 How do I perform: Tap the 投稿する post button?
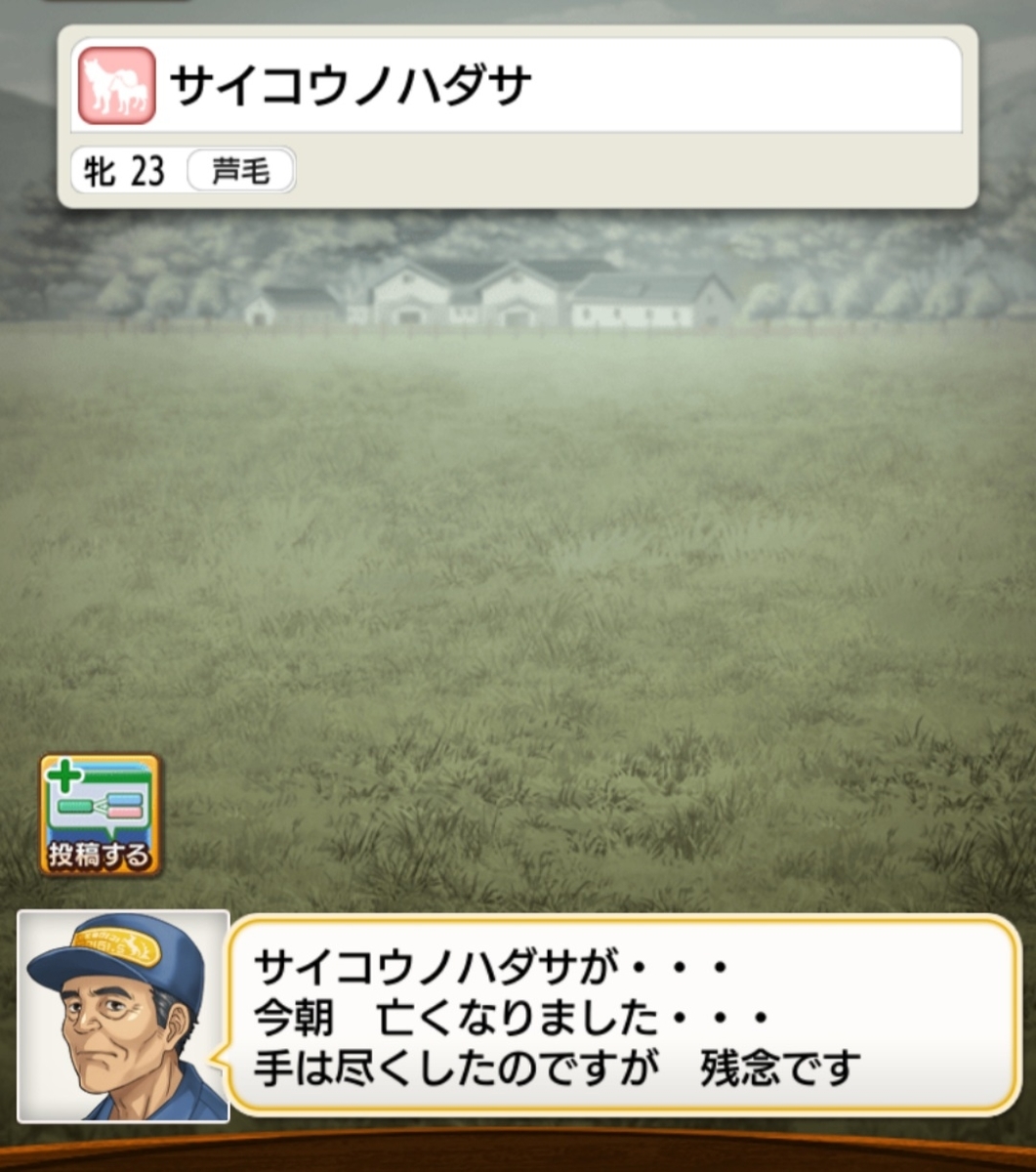(100, 814)
